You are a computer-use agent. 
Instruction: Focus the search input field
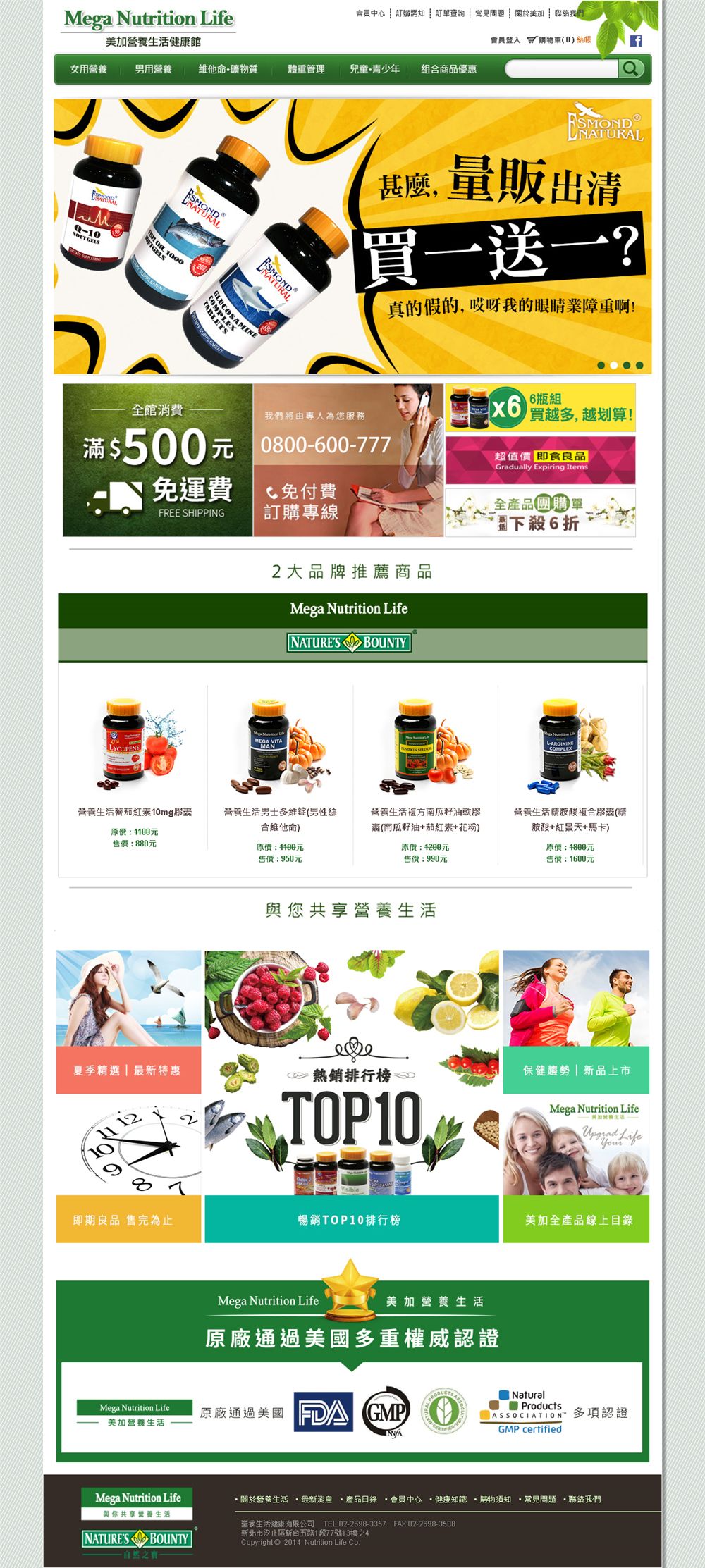[x=562, y=69]
